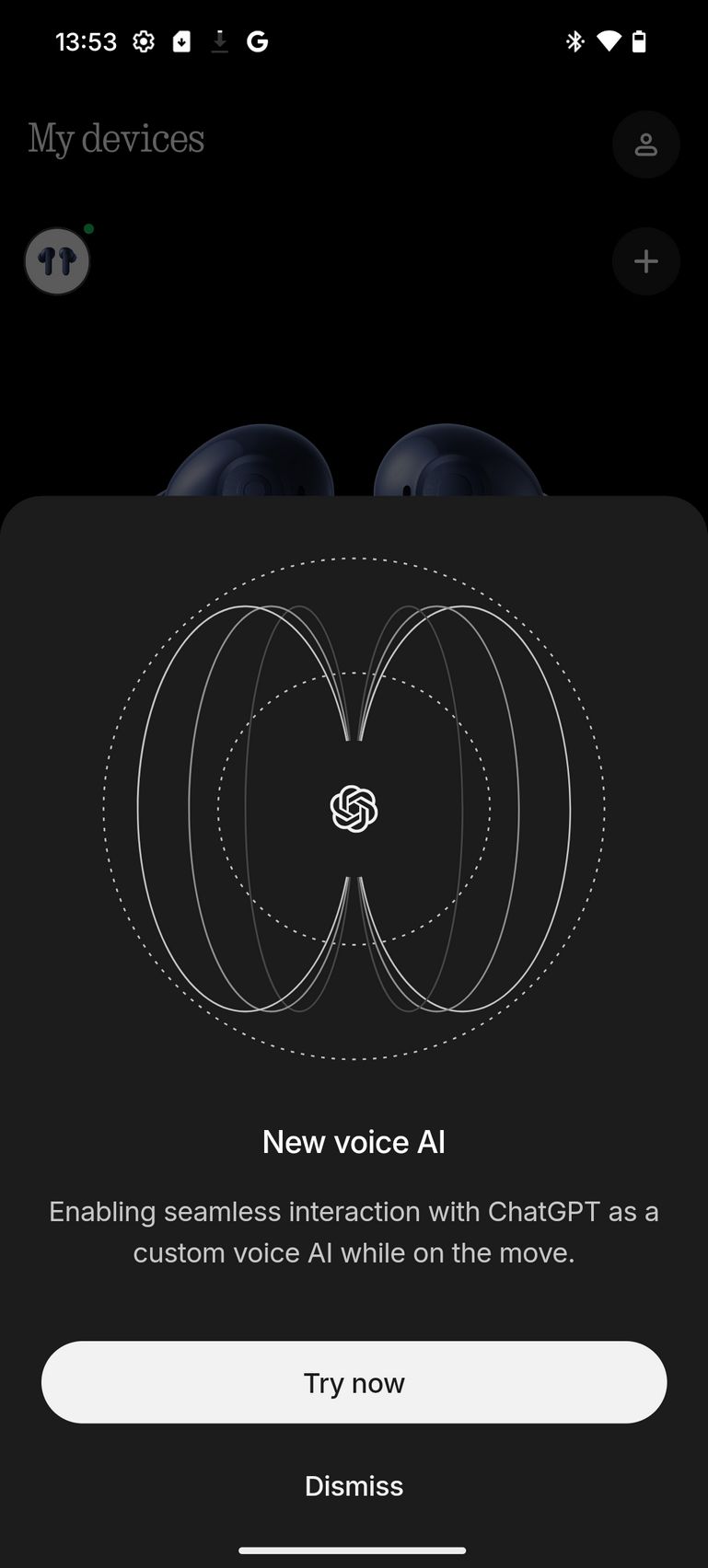
Task: Open the profile account icon
Action: click(646, 144)
